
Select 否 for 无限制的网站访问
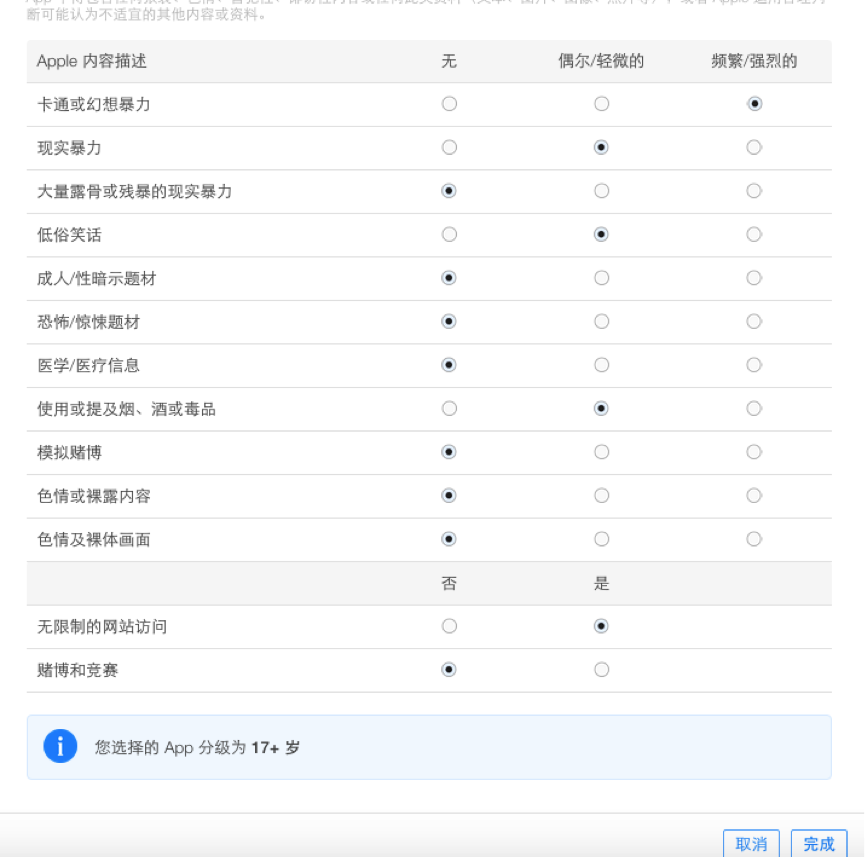coord(449,626)
